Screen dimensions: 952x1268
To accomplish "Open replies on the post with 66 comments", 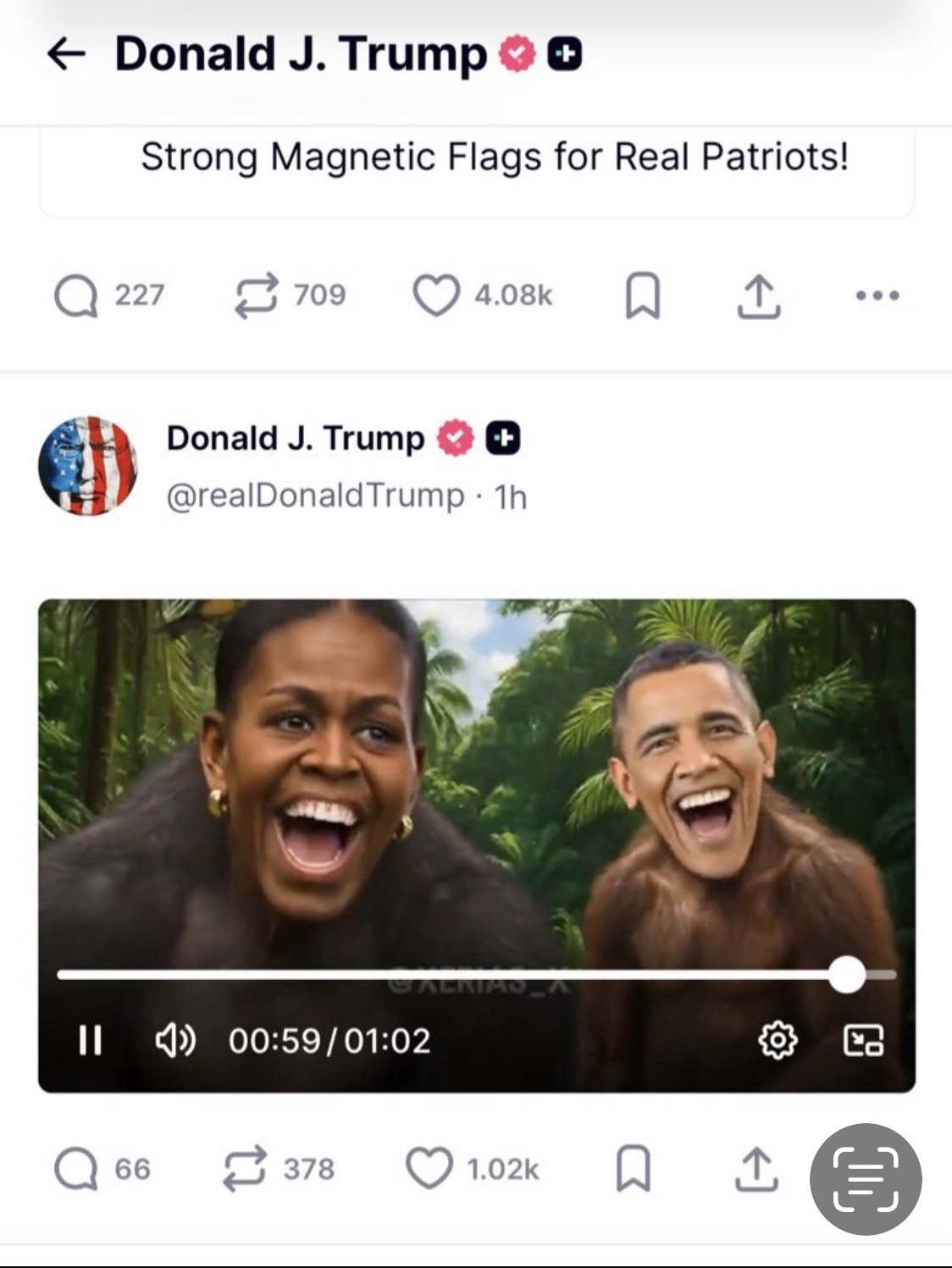I will (76, 1170).
